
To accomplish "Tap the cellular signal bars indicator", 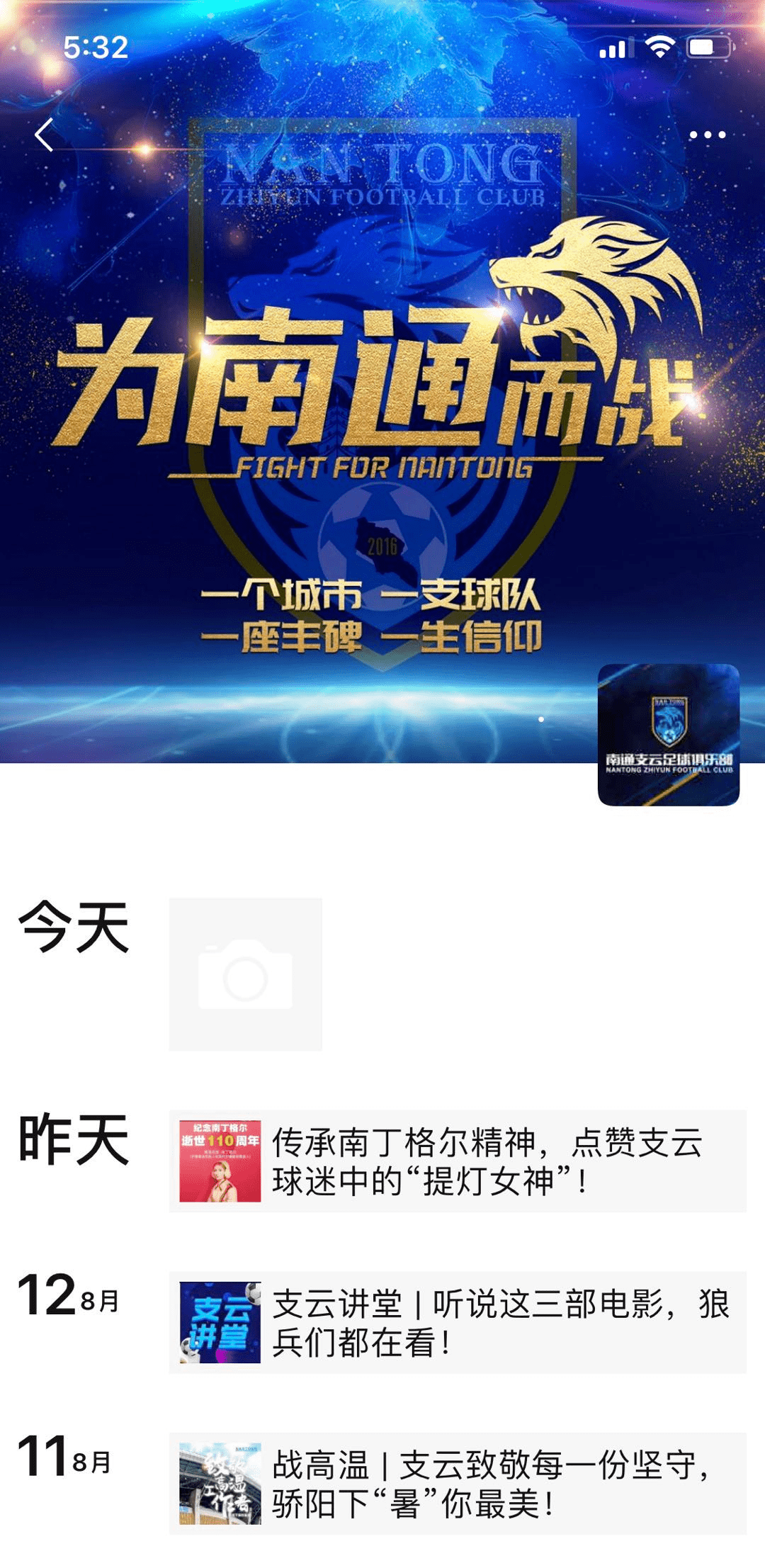I will pyautogui.click(x=618, y=47).
